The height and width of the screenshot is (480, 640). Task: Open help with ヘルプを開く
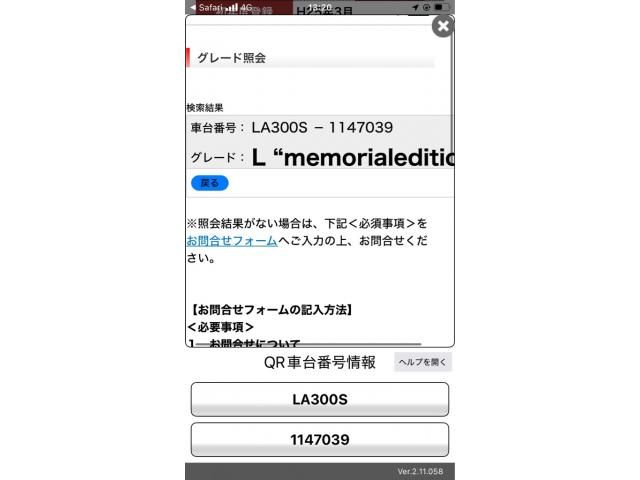tap(423, 362)
